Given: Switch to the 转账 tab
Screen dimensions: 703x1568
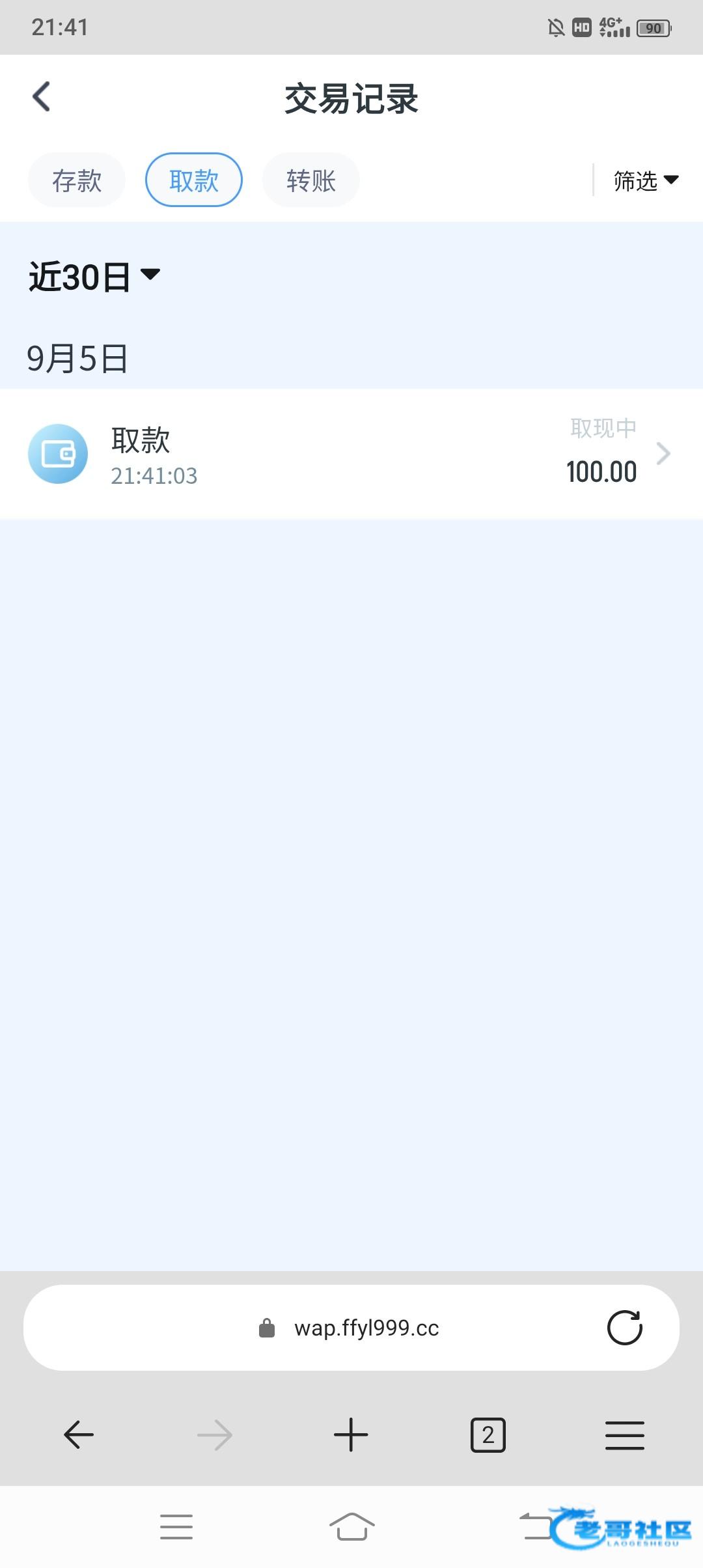Looking at the screenshot, I should click(x=311, y=180).
